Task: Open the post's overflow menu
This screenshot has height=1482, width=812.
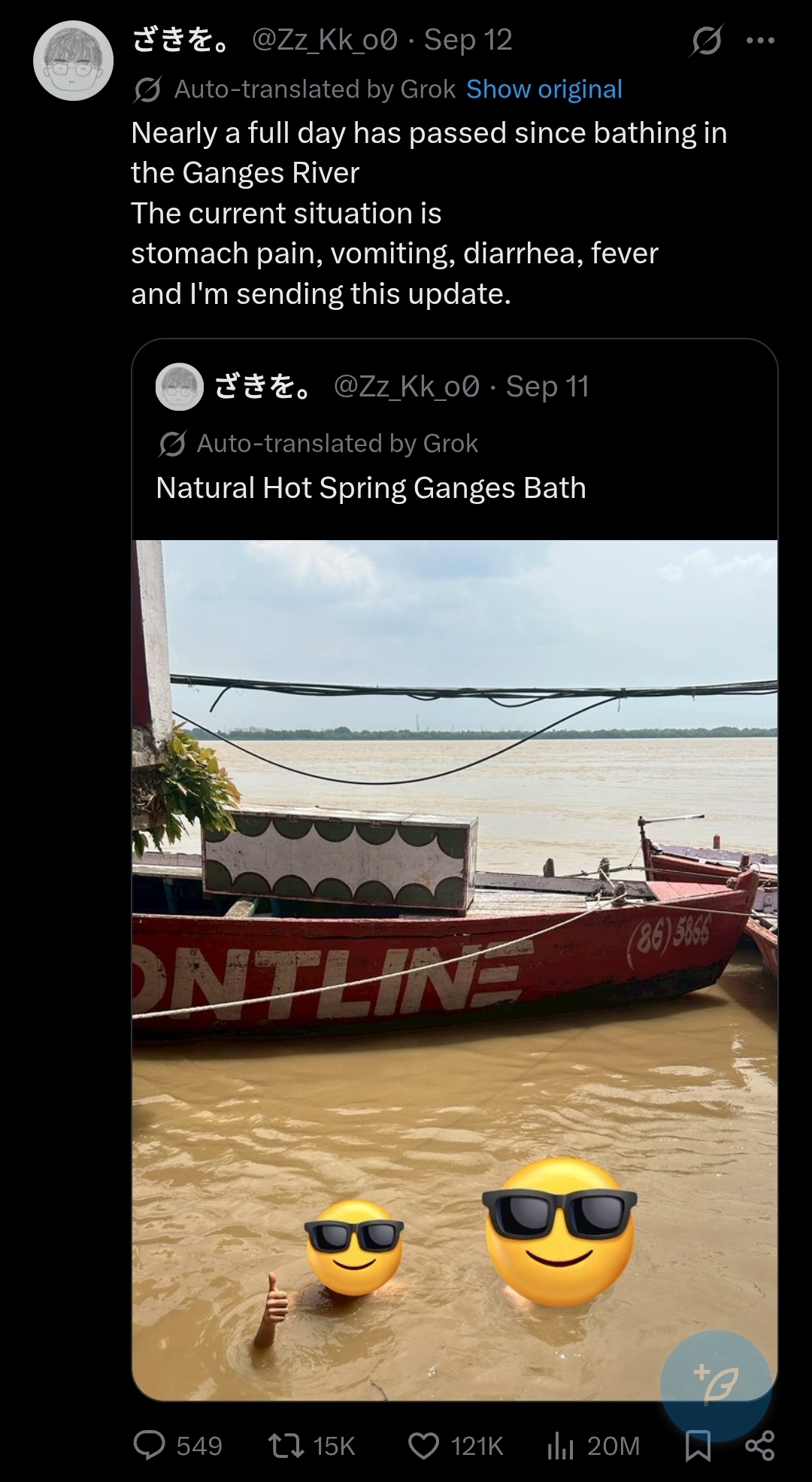Action: tap(760, 41)
